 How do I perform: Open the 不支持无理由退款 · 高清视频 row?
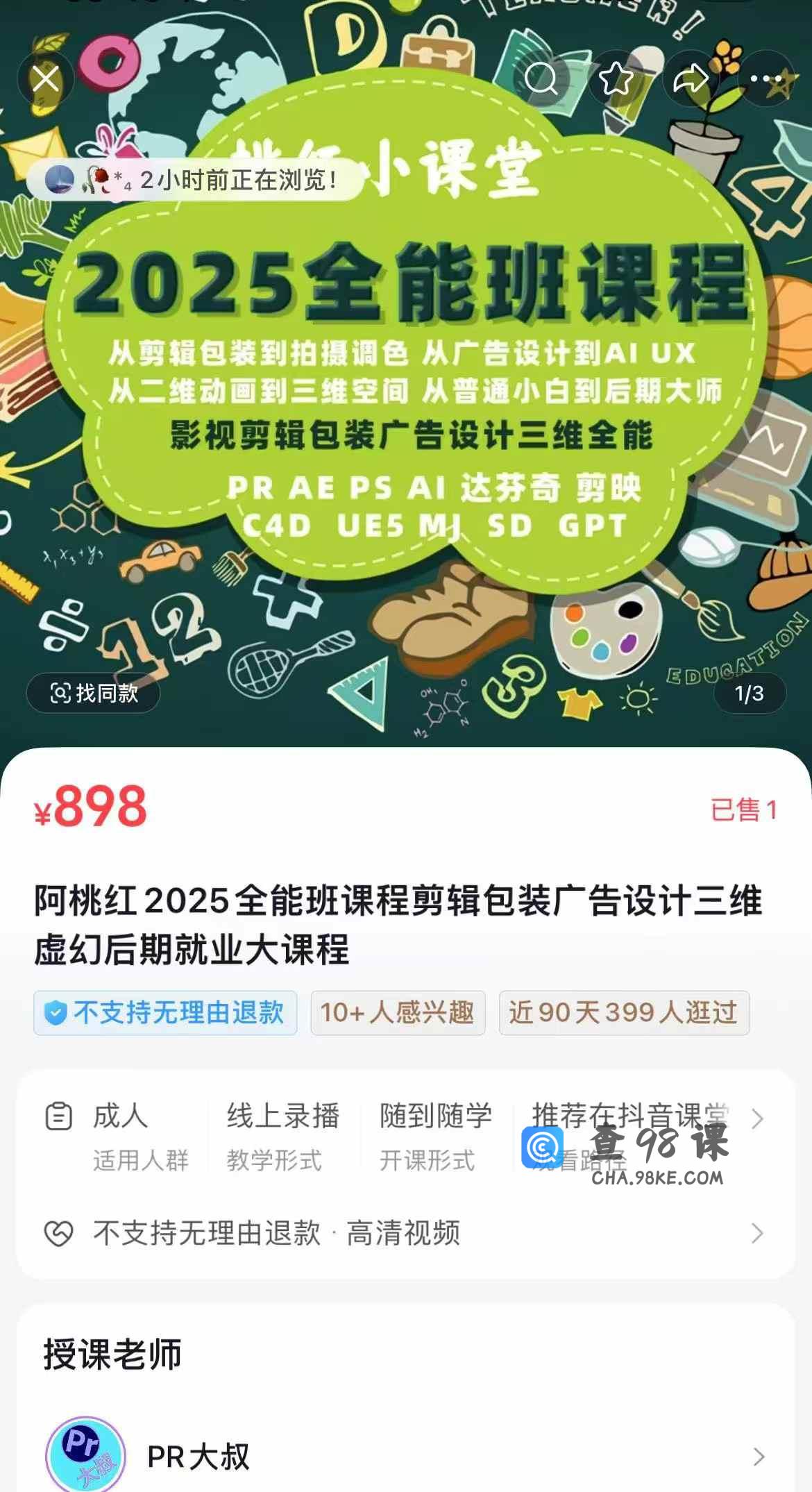coord(405,1233)
